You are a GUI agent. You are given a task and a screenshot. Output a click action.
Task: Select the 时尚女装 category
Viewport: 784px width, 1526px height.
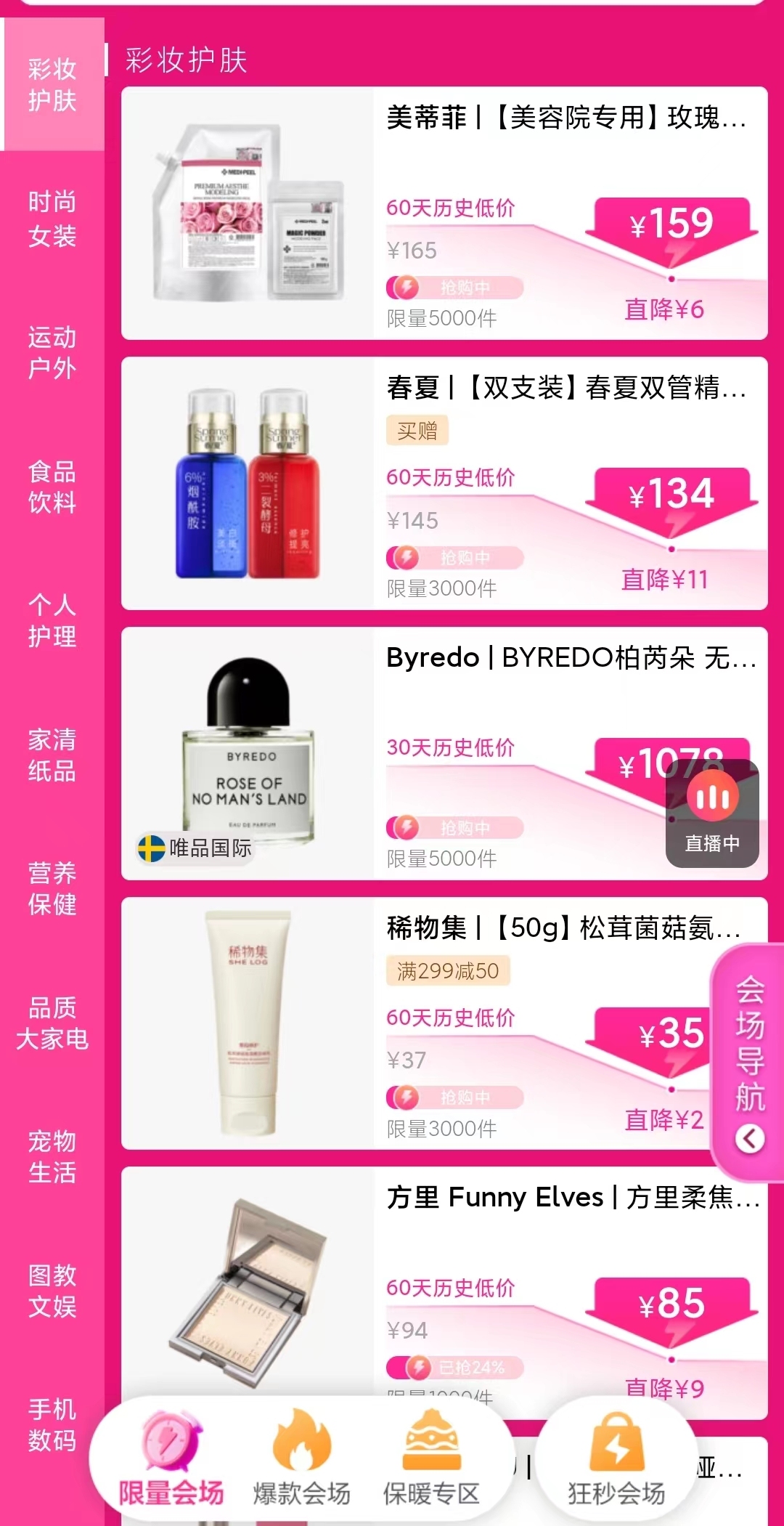tap(52, 219)
